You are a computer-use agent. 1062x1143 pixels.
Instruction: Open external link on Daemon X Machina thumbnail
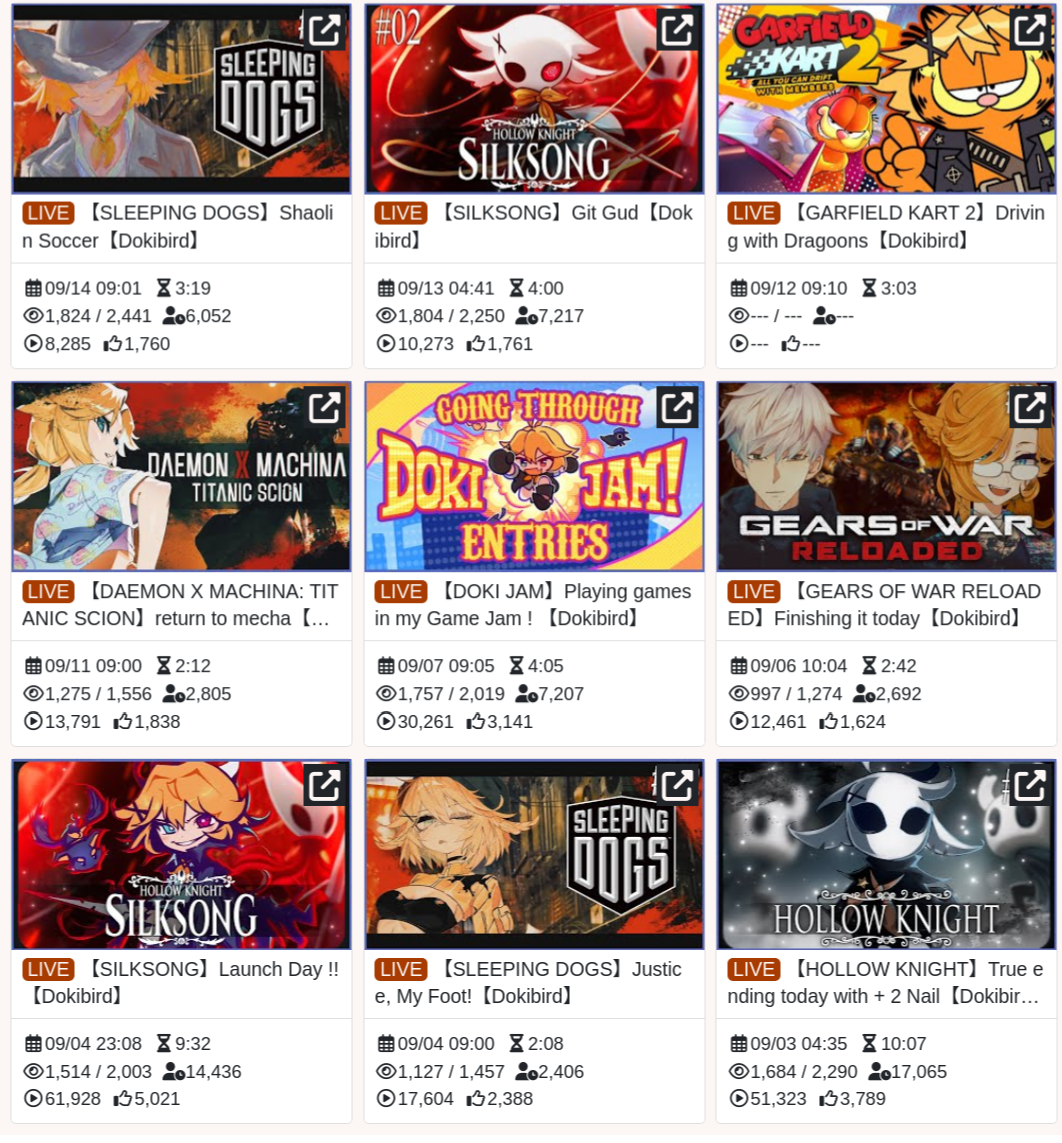pos(324,407)
